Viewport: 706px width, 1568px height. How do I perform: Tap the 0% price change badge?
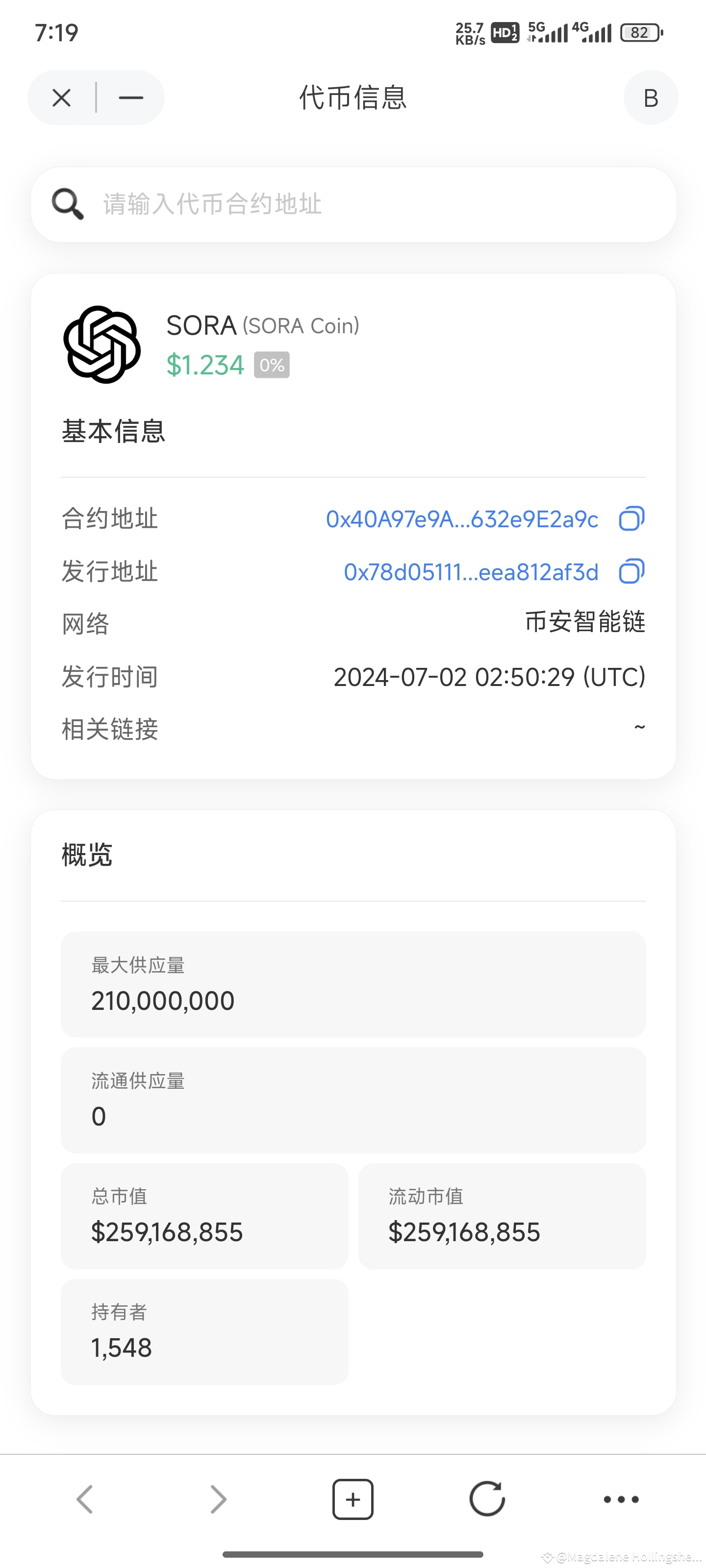point(272,365)
